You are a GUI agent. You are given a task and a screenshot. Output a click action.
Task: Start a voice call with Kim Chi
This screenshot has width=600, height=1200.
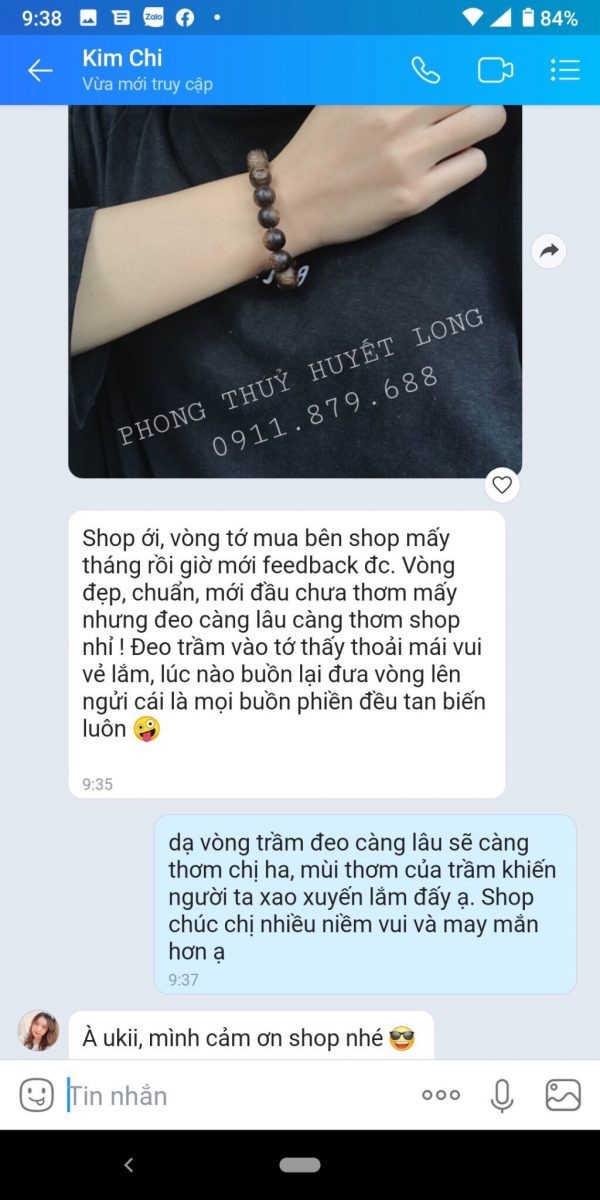tap(426, 70)
